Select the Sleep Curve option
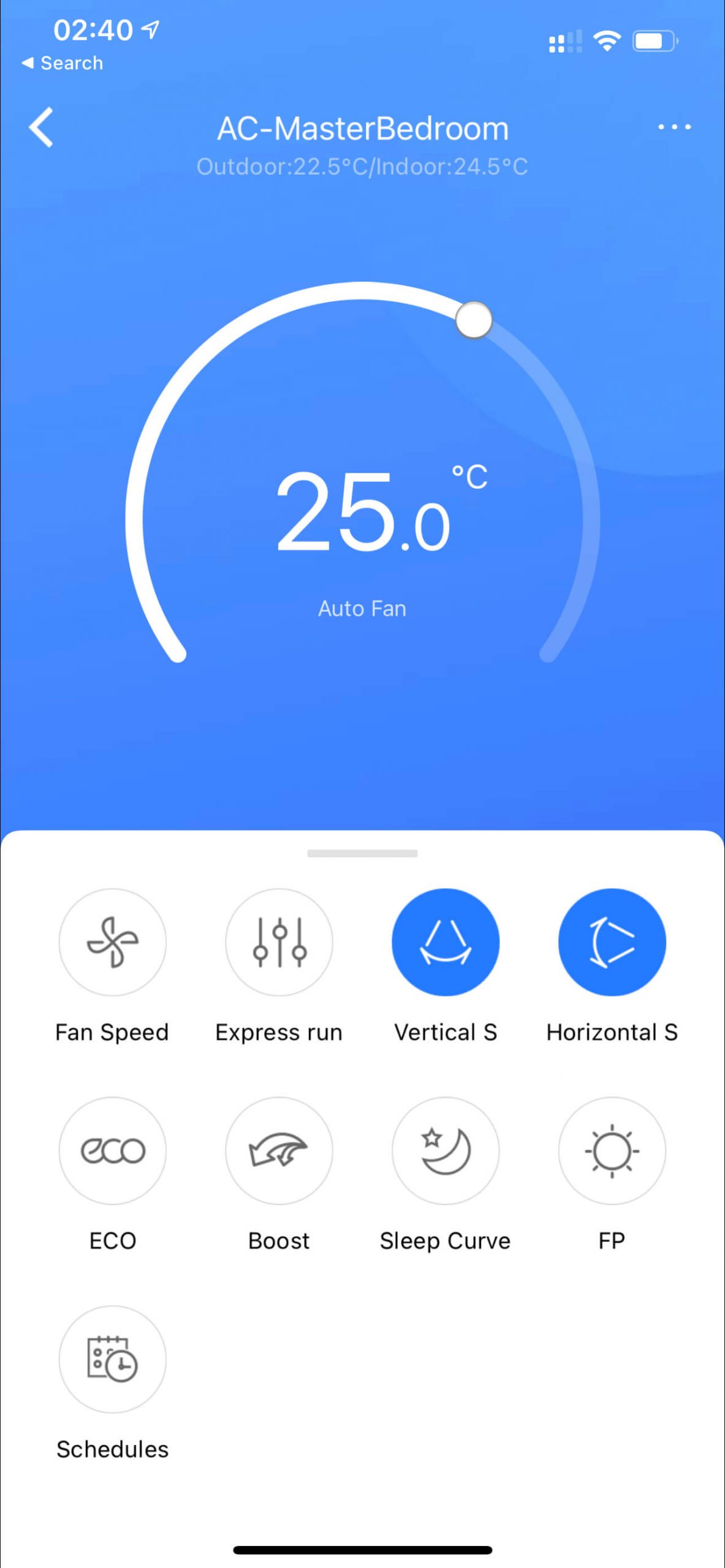This screenshot has width=725, height=1568. [x=446, y=1150]
